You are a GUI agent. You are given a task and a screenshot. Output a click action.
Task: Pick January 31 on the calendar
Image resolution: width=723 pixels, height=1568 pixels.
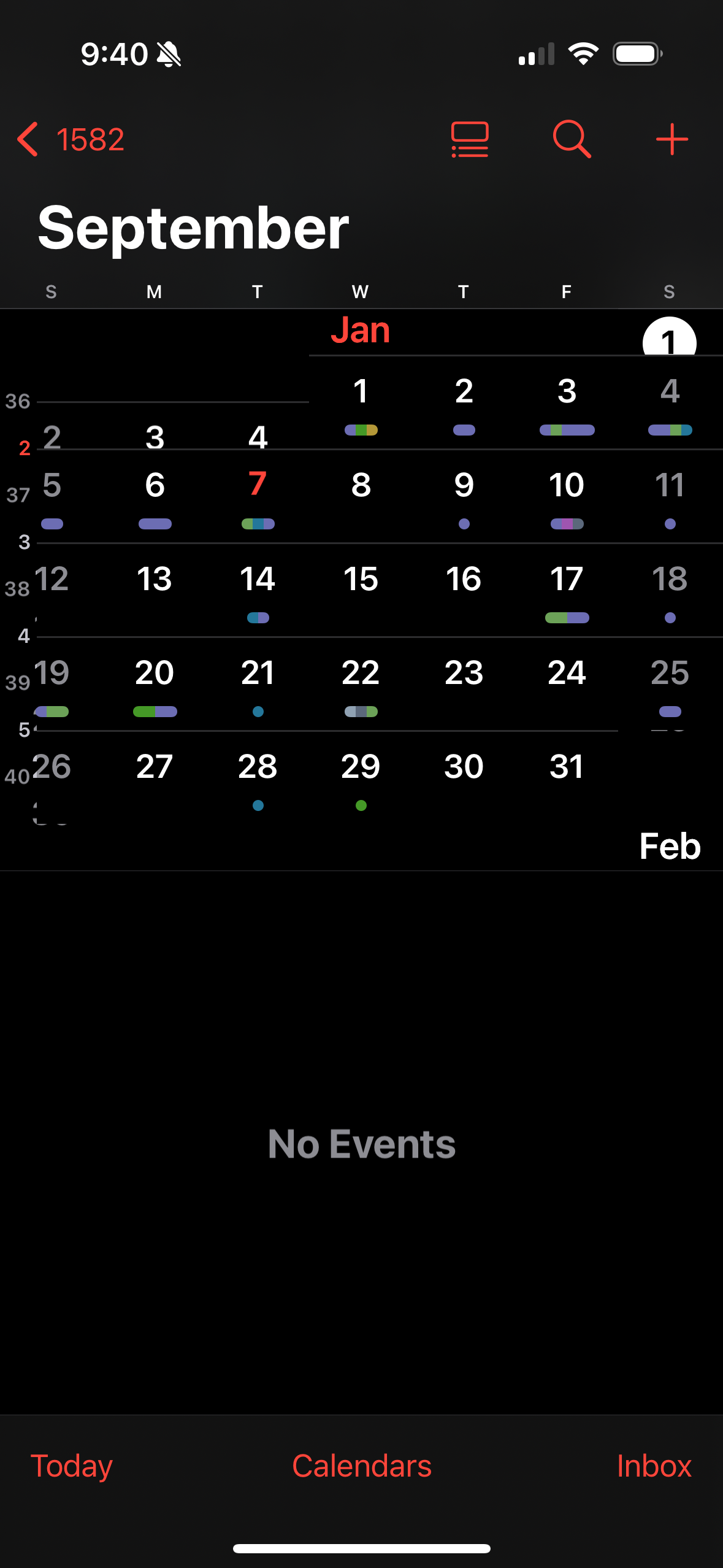pos(567,766)
